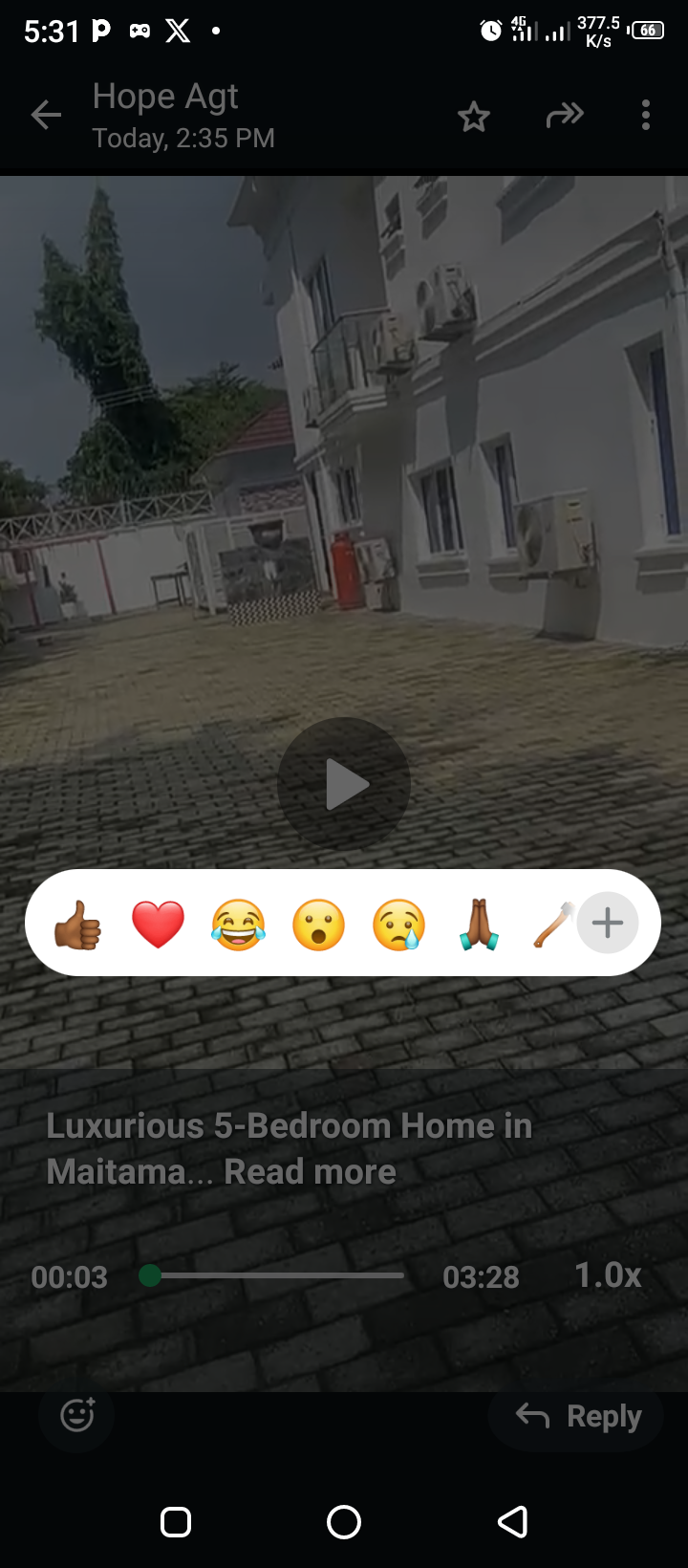Tap the video progress bar

click(x=277, y=1275)
